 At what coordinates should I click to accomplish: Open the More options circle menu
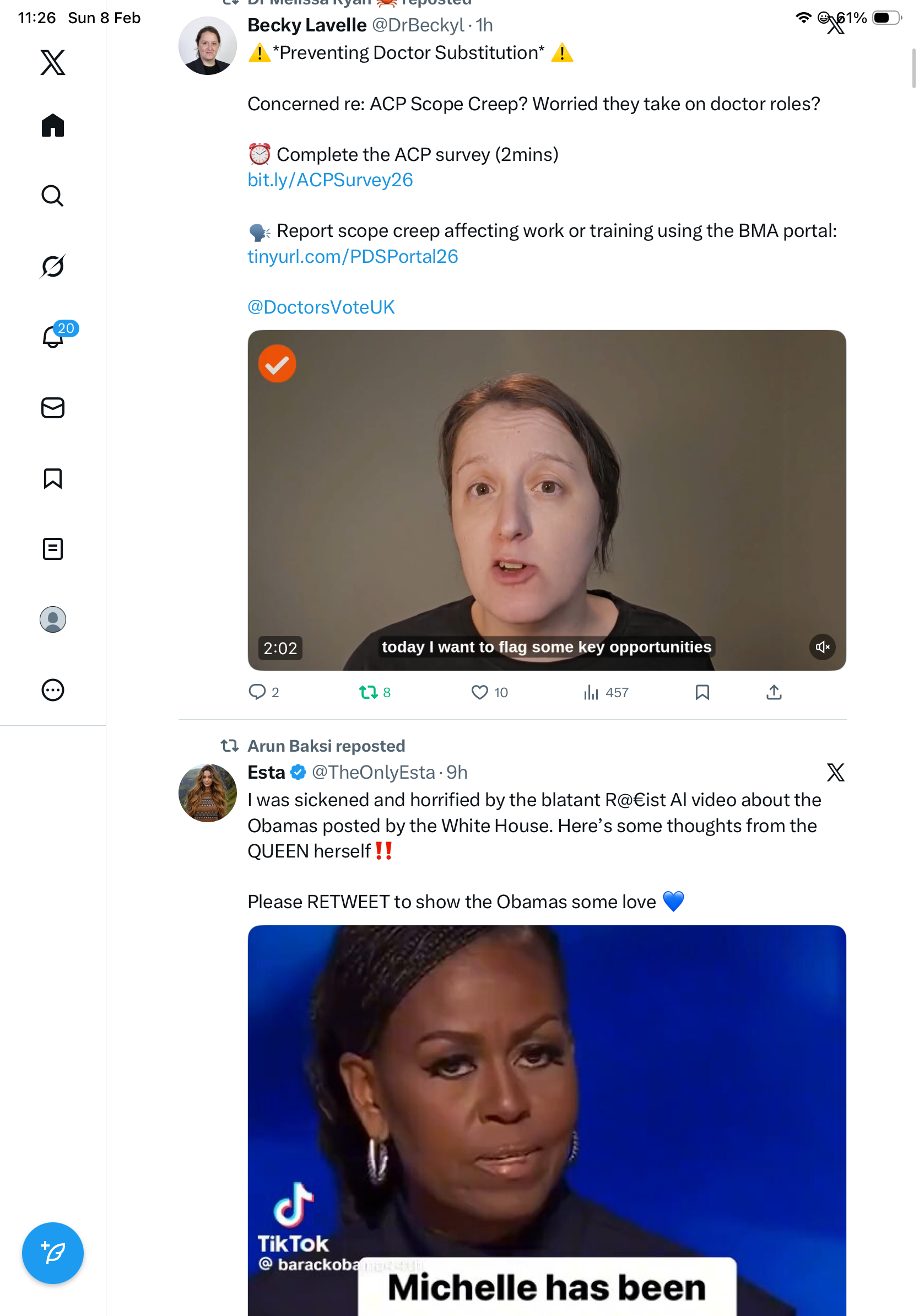pos(53,689)
